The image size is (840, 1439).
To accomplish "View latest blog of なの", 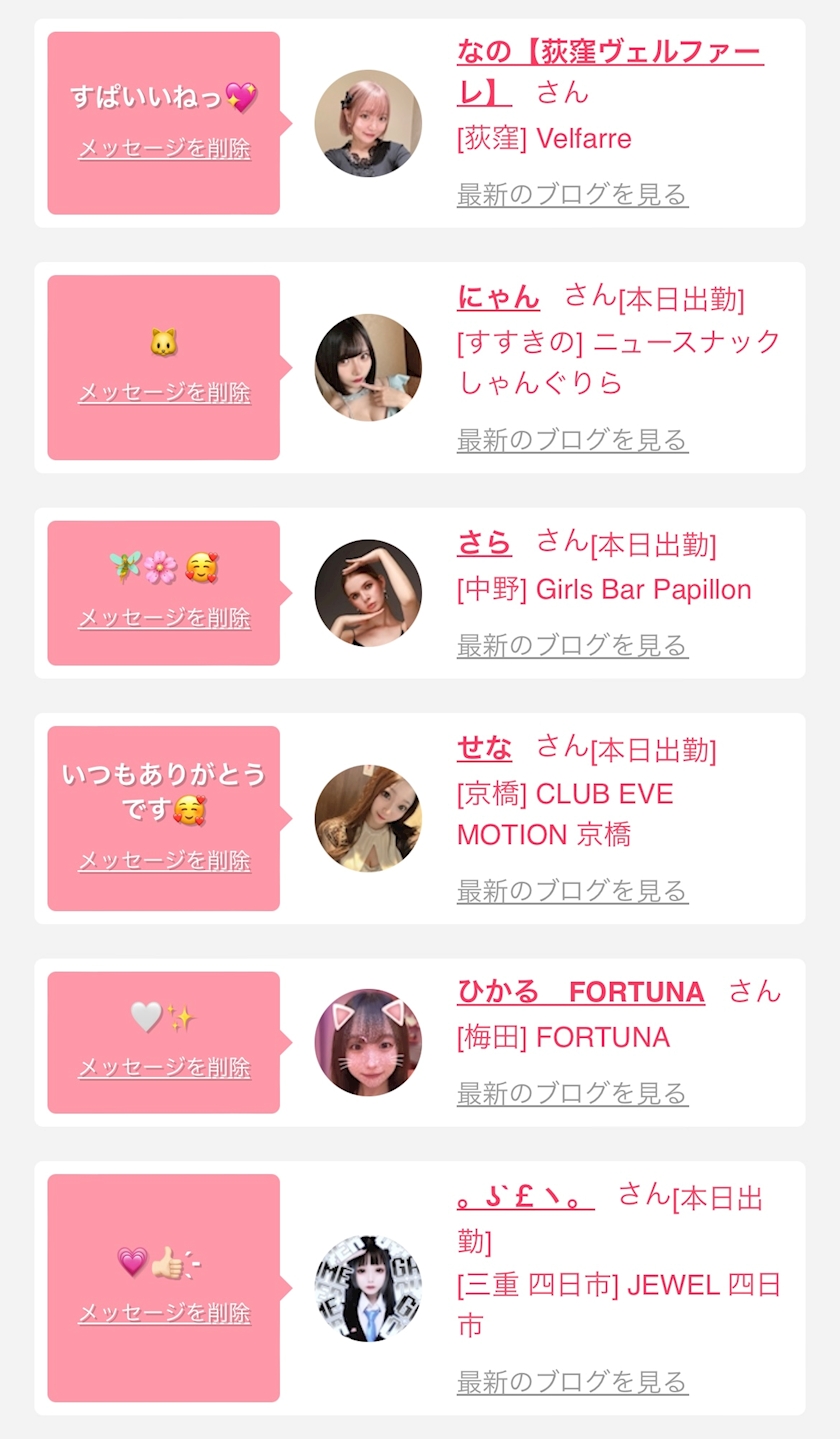I will pyautogui.click(x=572, y=194).
